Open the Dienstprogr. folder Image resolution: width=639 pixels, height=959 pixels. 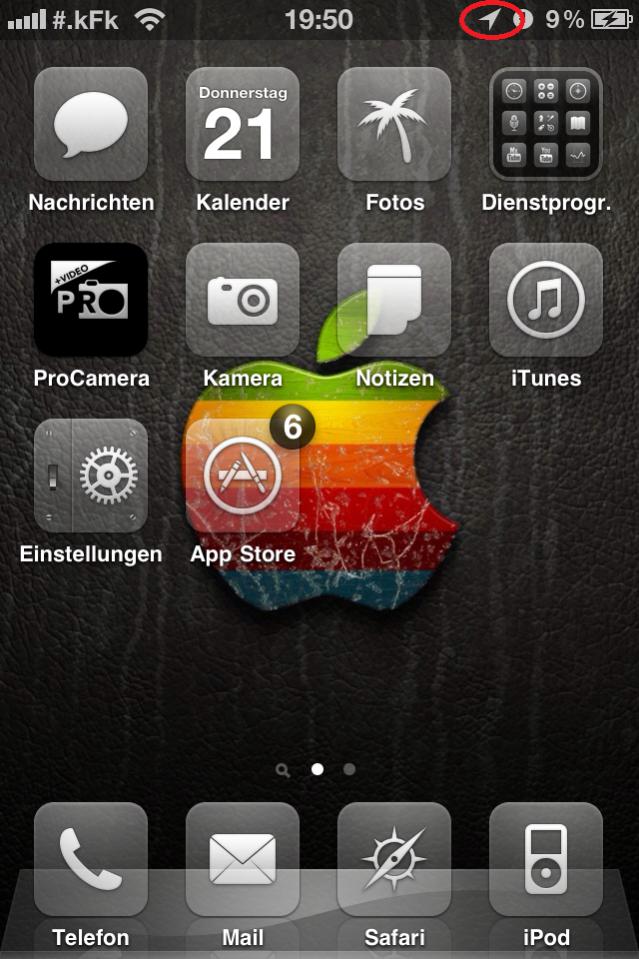click(546, 125)
